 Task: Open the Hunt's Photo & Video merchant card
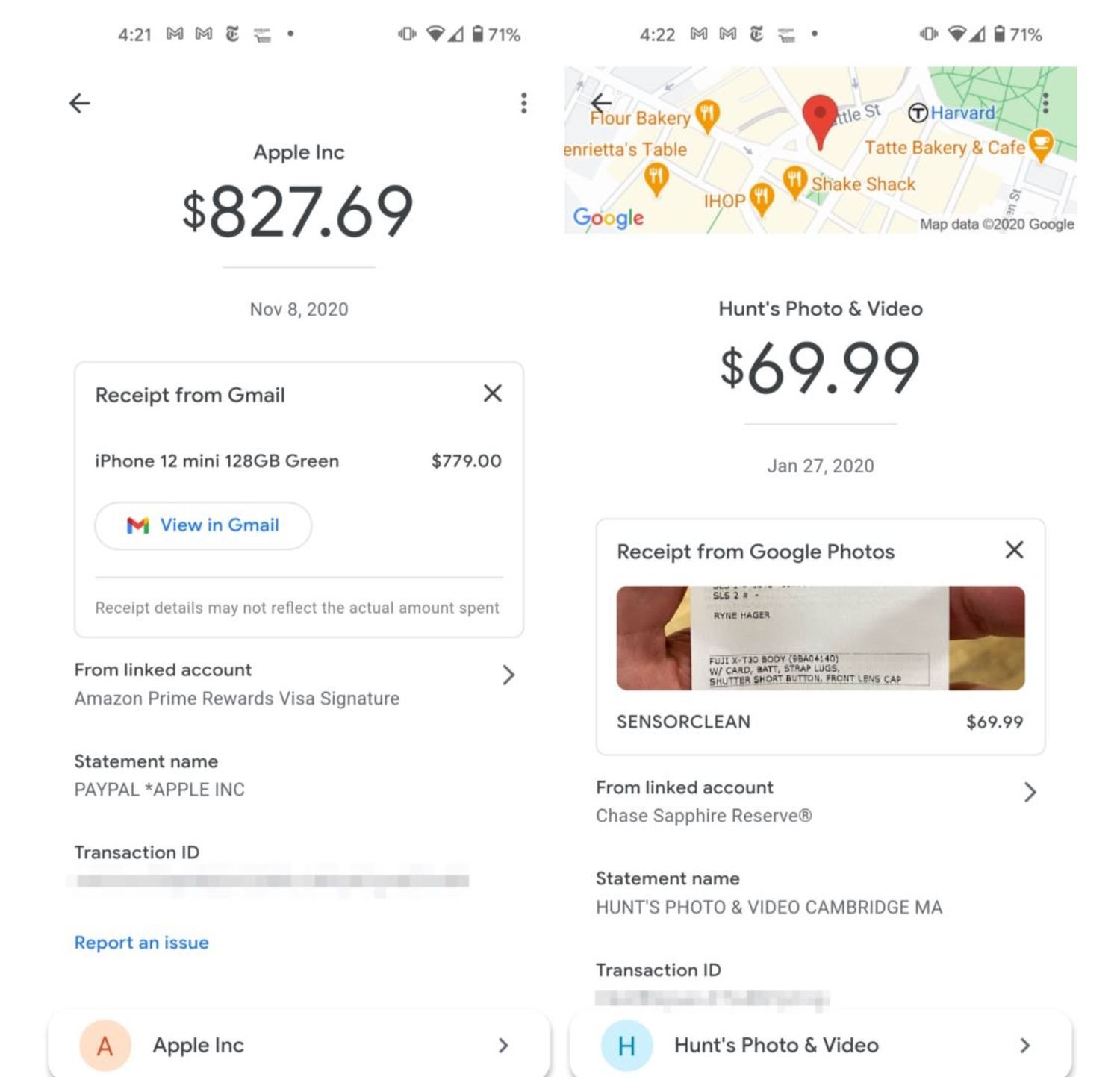(820, 1045)
